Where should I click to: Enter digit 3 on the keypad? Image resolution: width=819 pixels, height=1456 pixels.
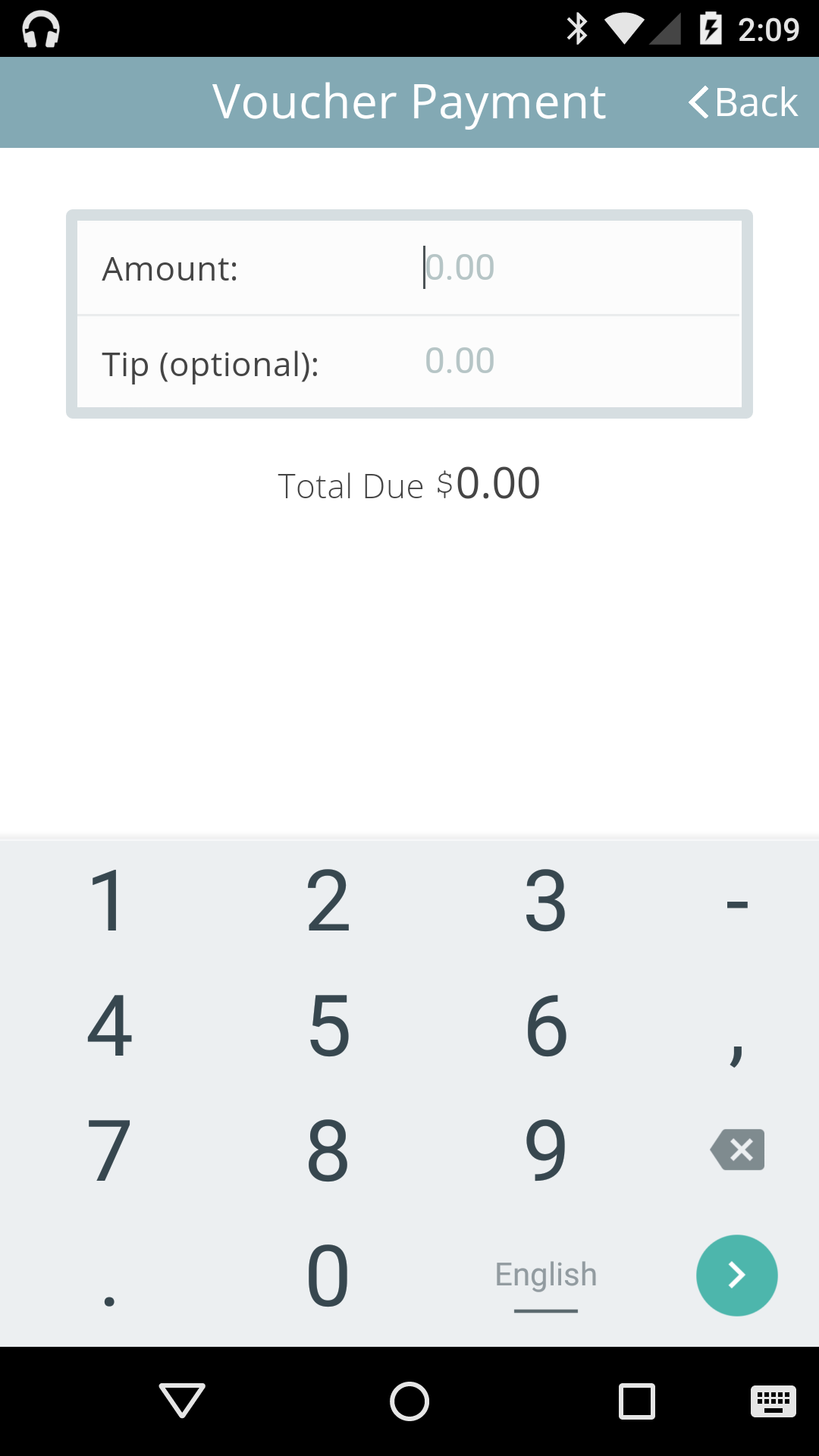pyautogui.click(x=546, y=901)
